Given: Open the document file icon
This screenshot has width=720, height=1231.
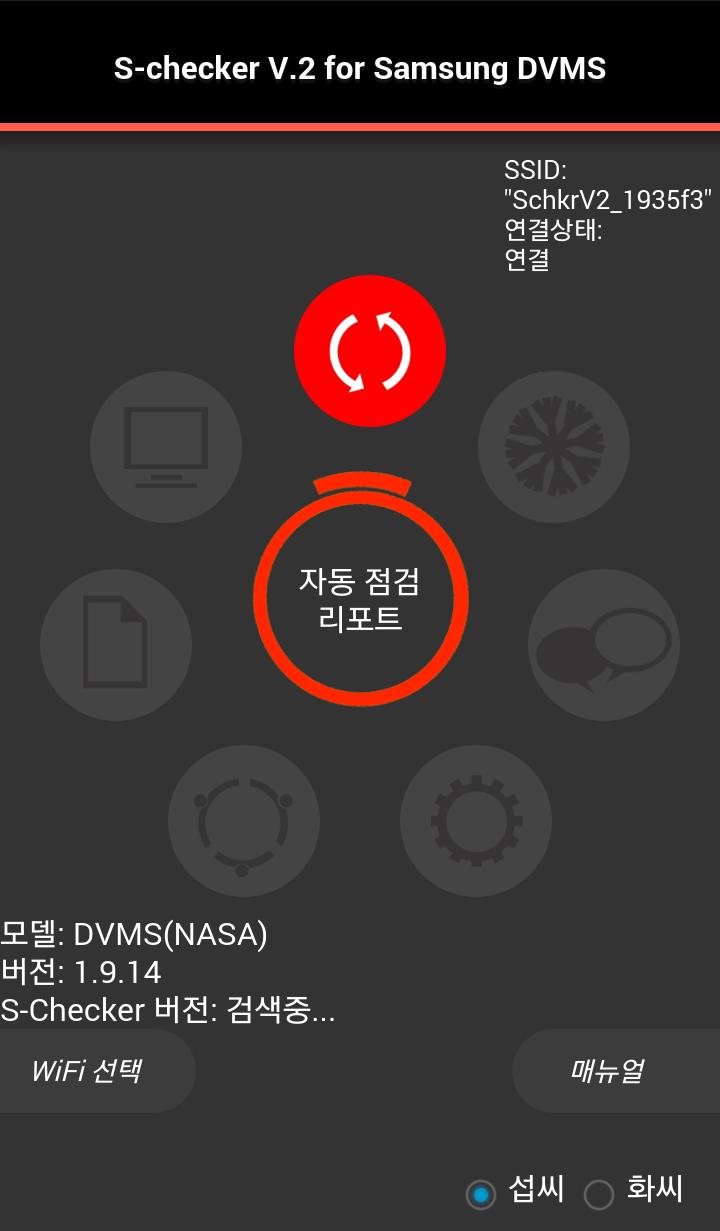Looking at the screenshot, I should coord(116,645).
